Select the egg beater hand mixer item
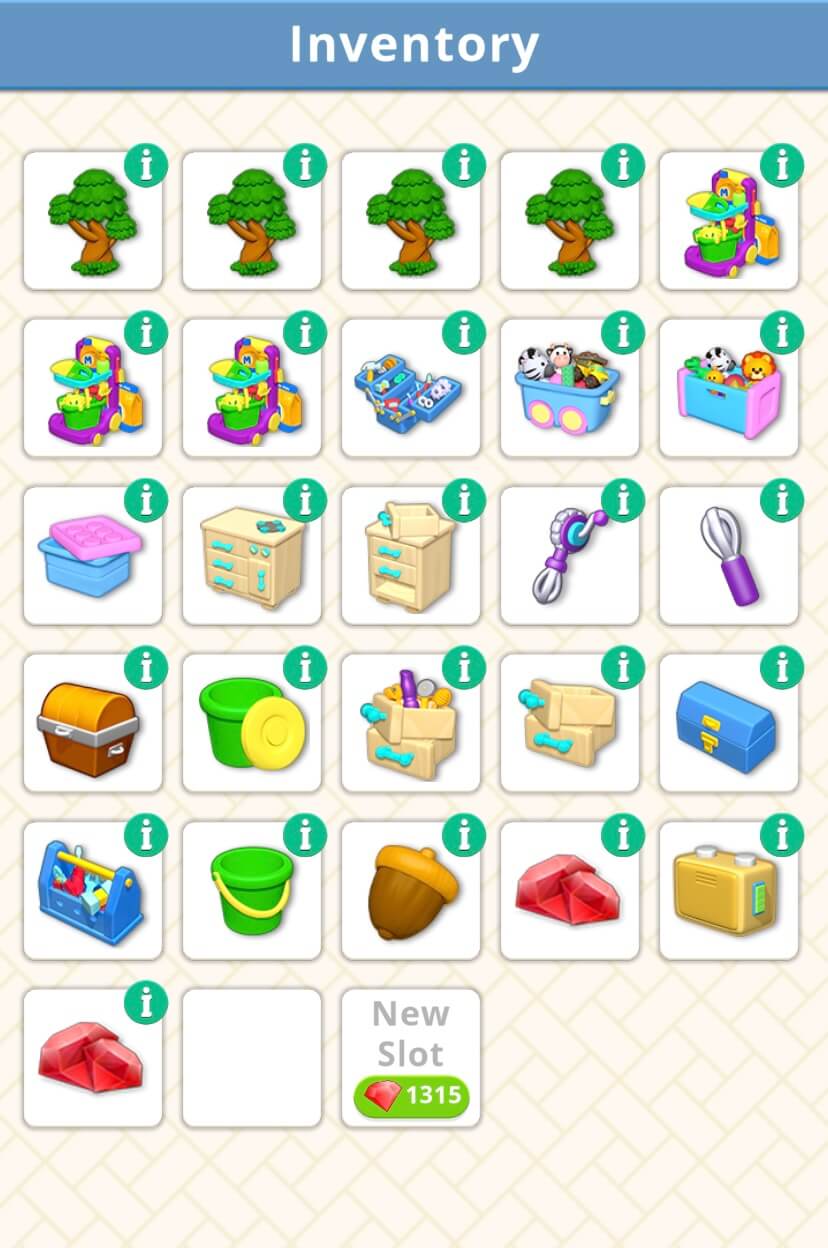828x1248 pixels. click(x=569, y=557)
